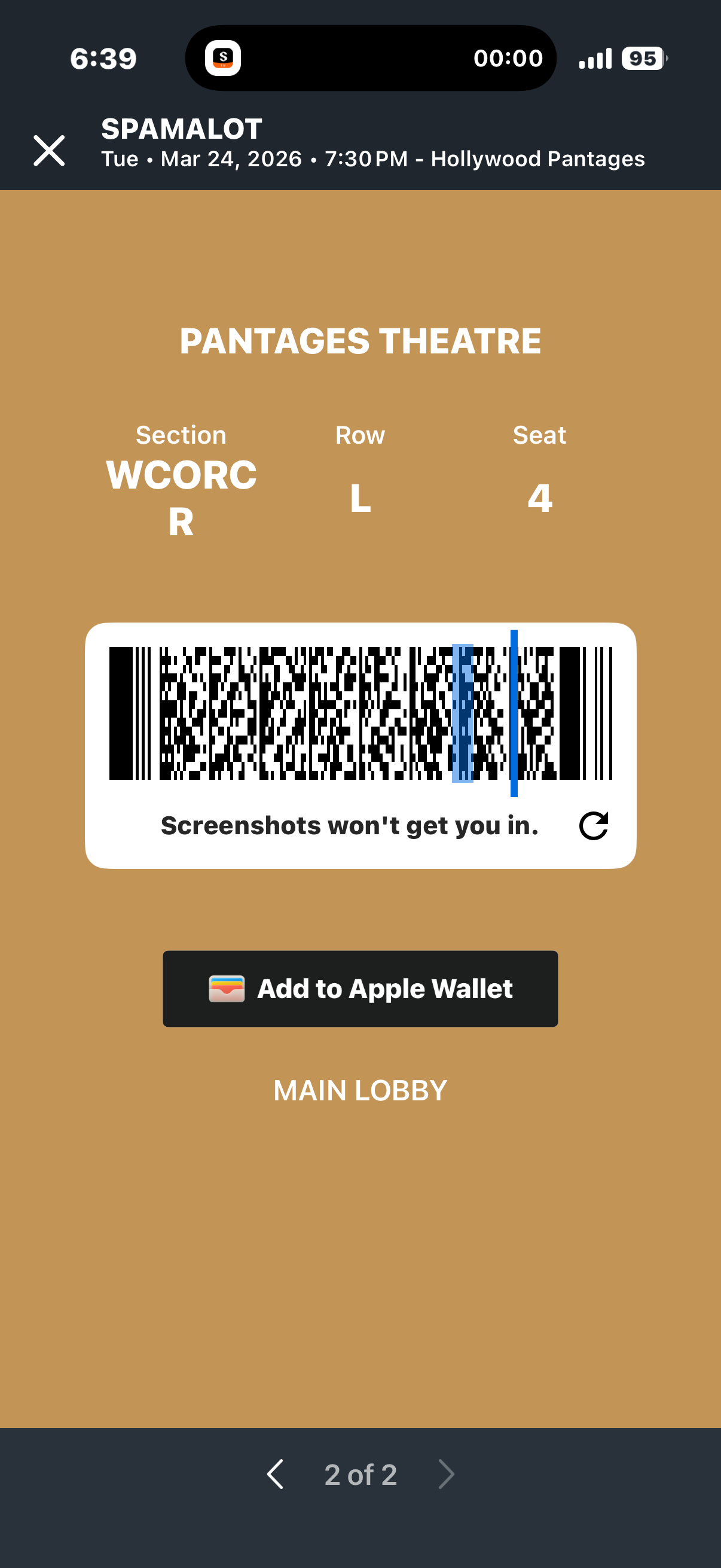Open the screen recording indicator pill
Screen dimensions: 721x1568
(370, 59)
